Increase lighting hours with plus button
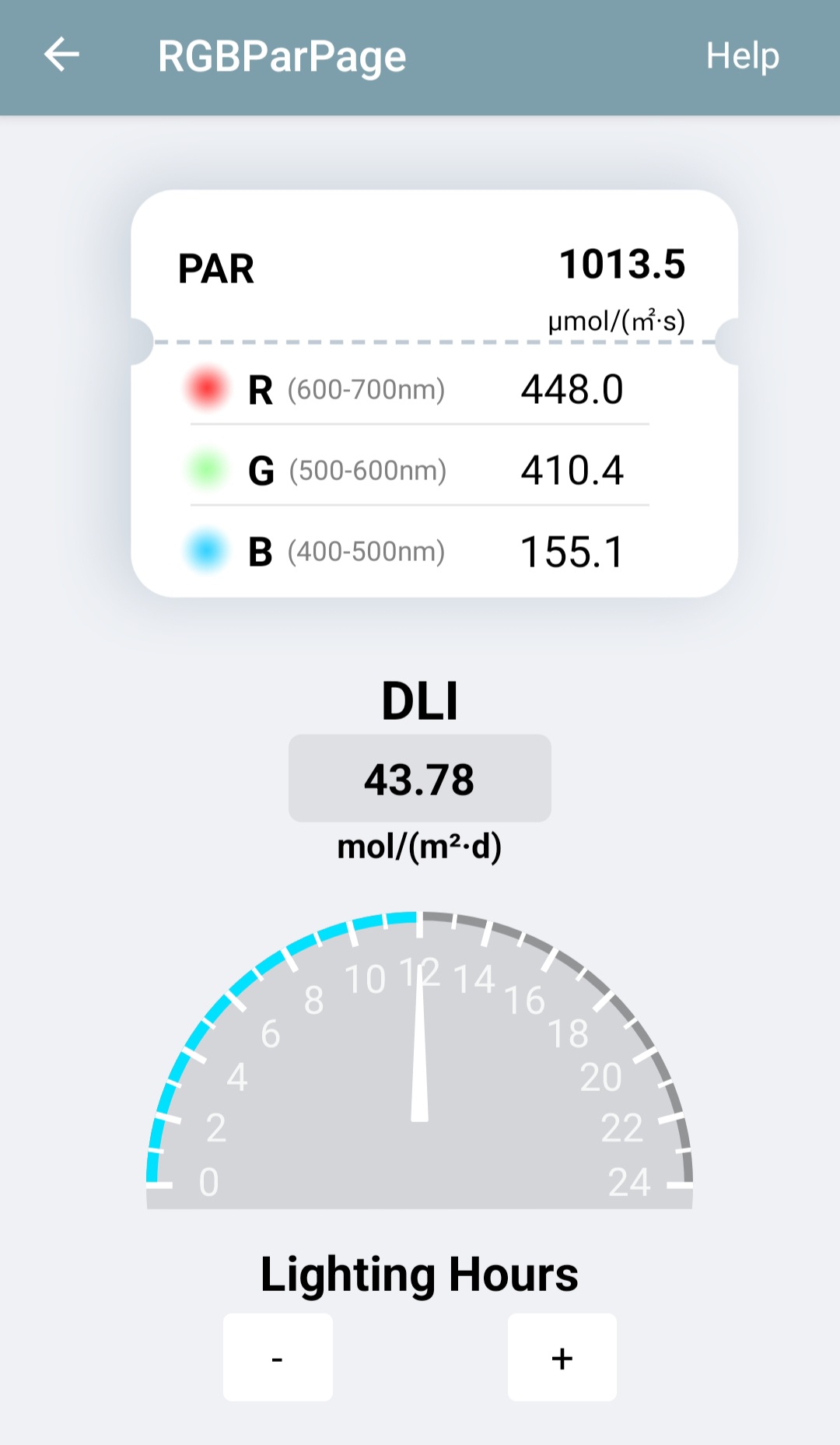The image size is (840, 1445). point(562,1358)
